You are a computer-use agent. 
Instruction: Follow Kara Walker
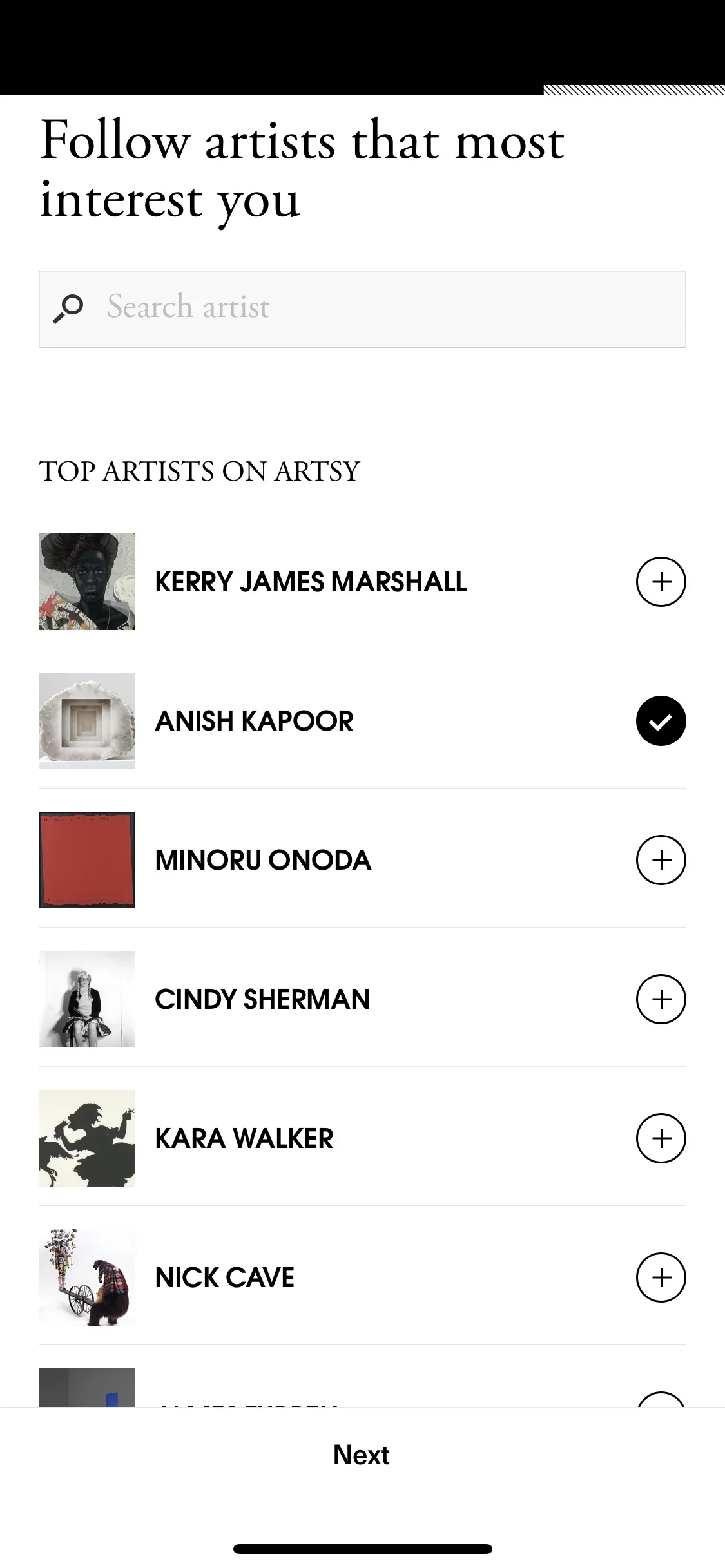(661, 1138)
